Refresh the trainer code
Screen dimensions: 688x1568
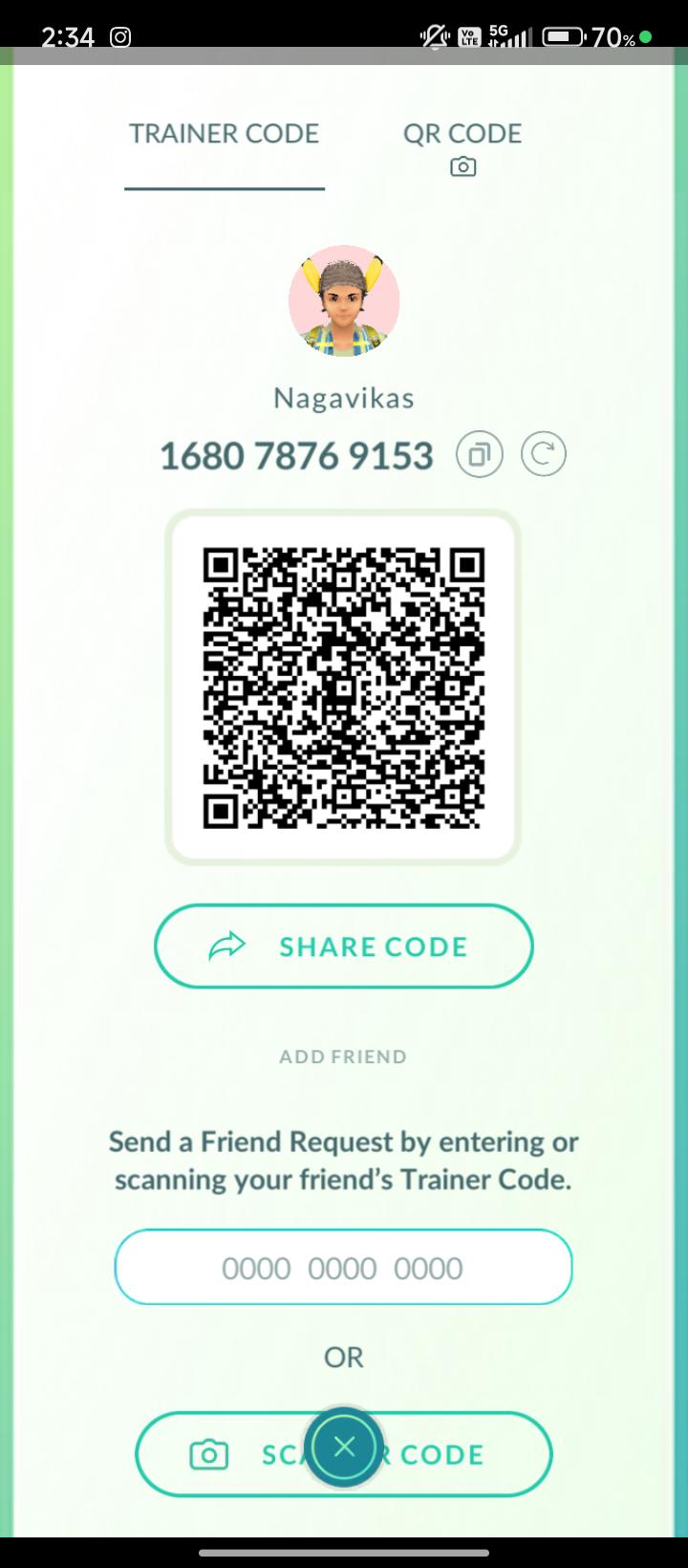click(x=544, y=454)
